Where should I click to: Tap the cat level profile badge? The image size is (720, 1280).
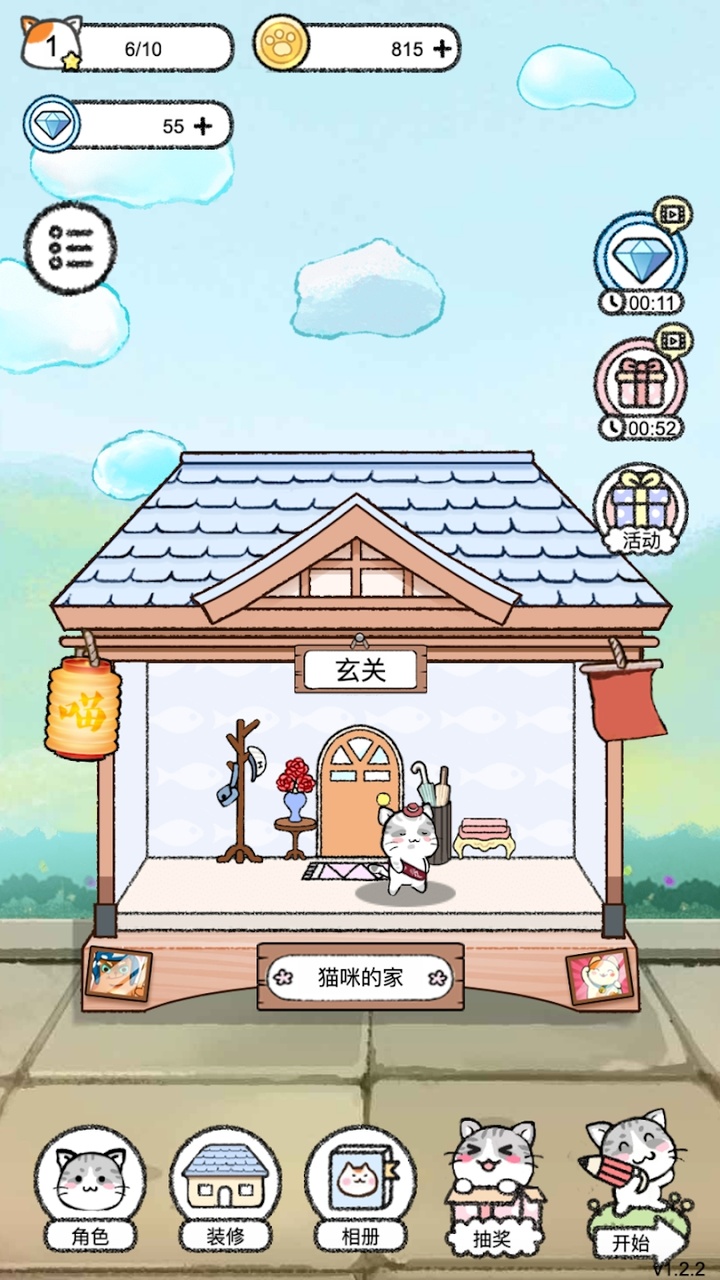(50, 46)
